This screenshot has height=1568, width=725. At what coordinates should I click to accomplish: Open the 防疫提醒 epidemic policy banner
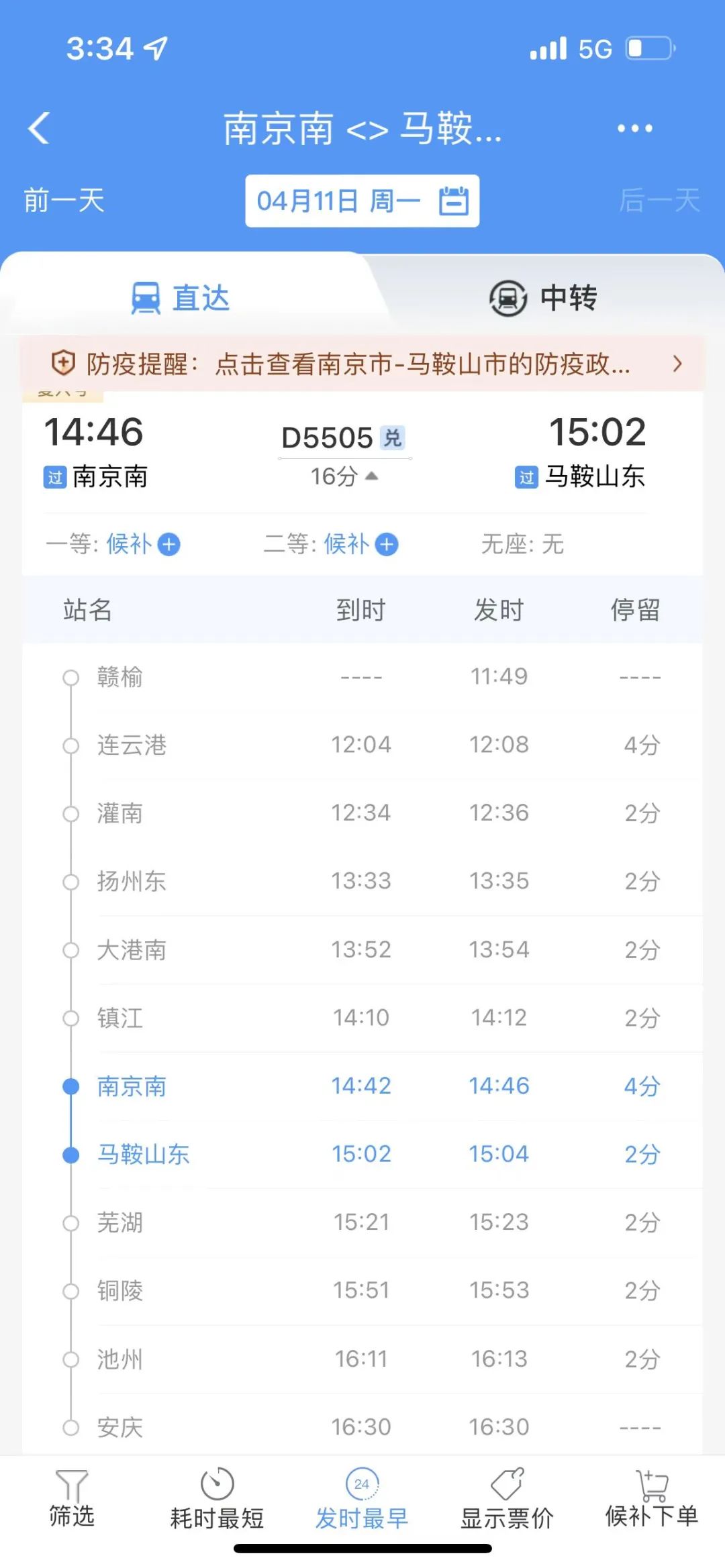[362, 364]
